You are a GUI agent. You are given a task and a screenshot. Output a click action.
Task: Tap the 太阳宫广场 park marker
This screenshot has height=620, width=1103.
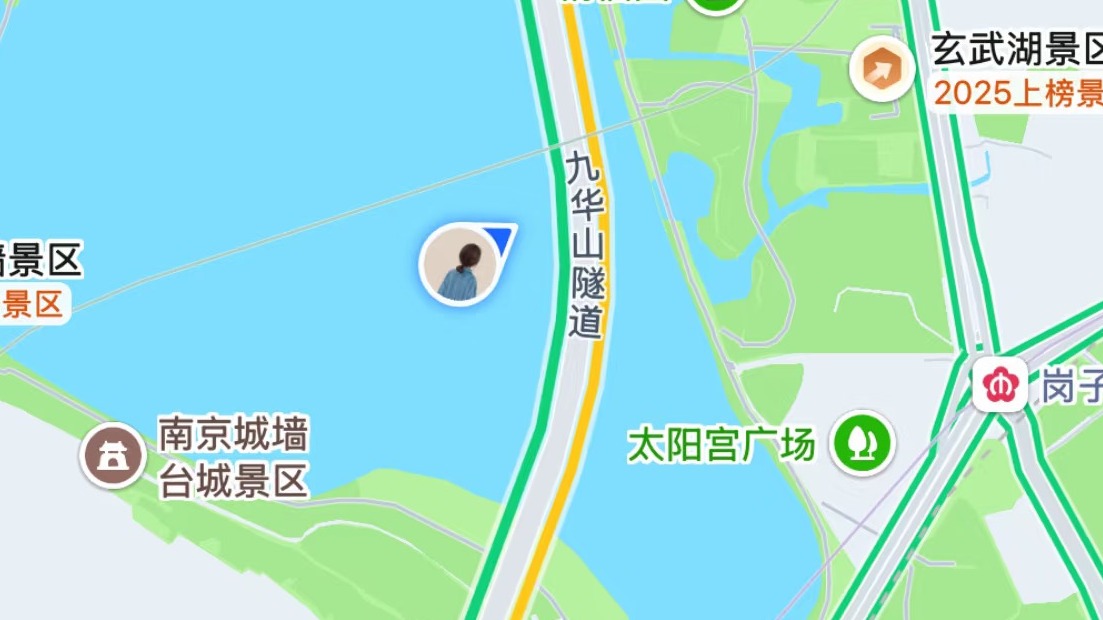860,442
